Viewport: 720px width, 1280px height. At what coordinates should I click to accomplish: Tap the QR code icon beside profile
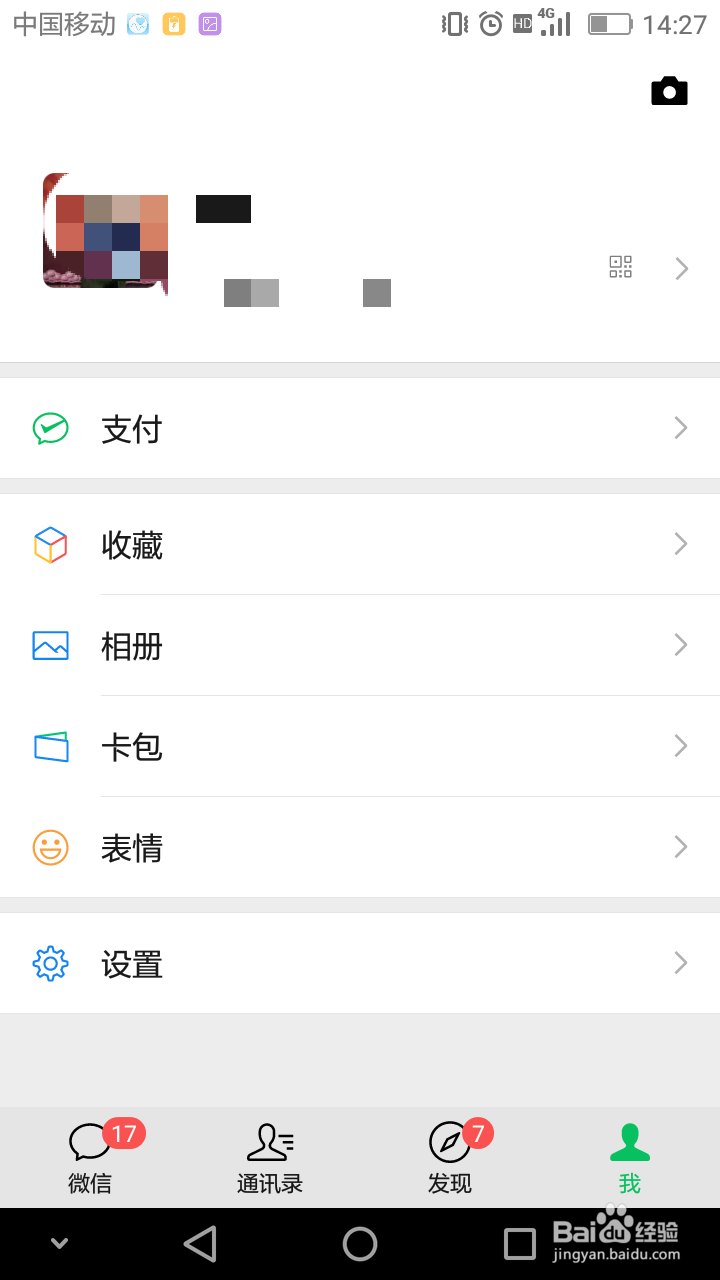(620, 266)
